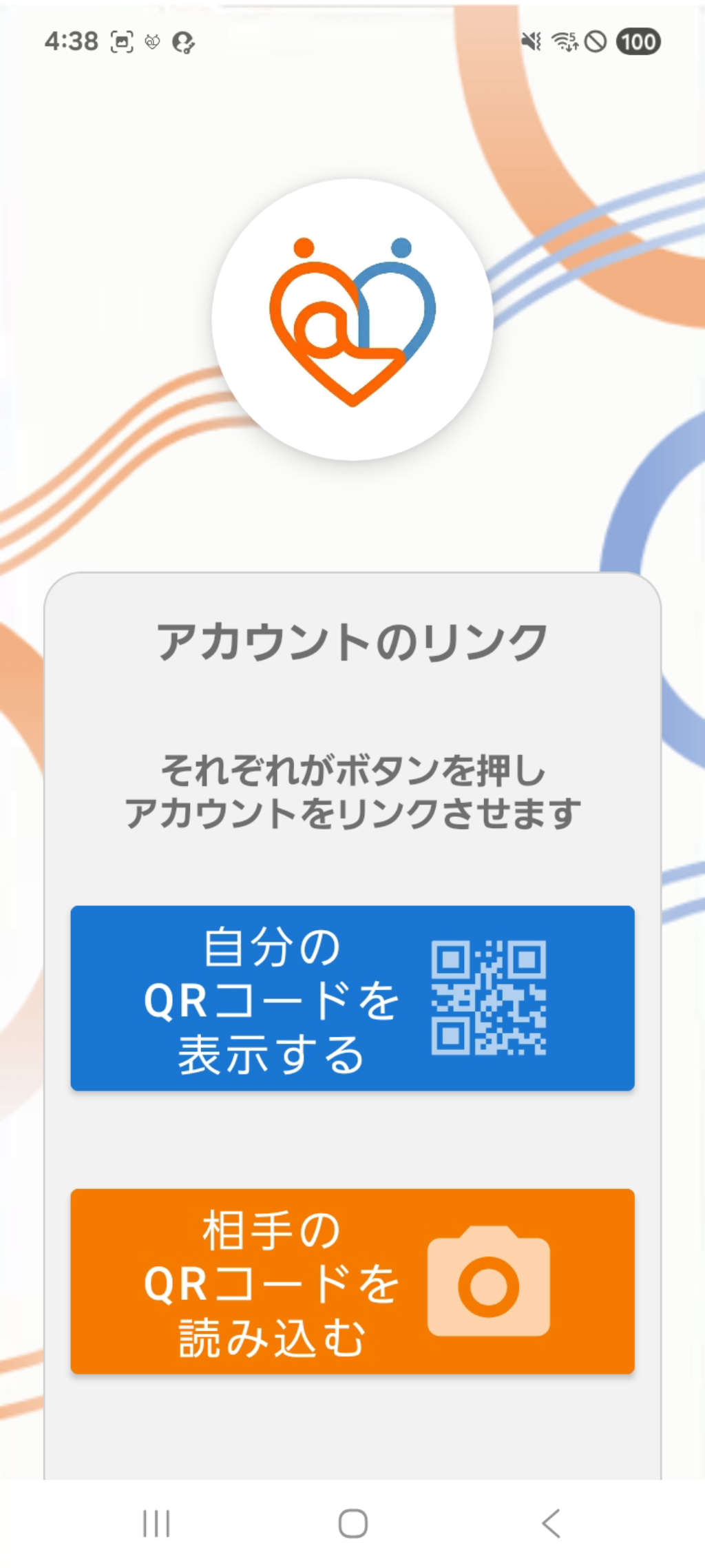Screen dimensions: 705x1568
Task: Scan your partner's QR code
Action: 352,1281
